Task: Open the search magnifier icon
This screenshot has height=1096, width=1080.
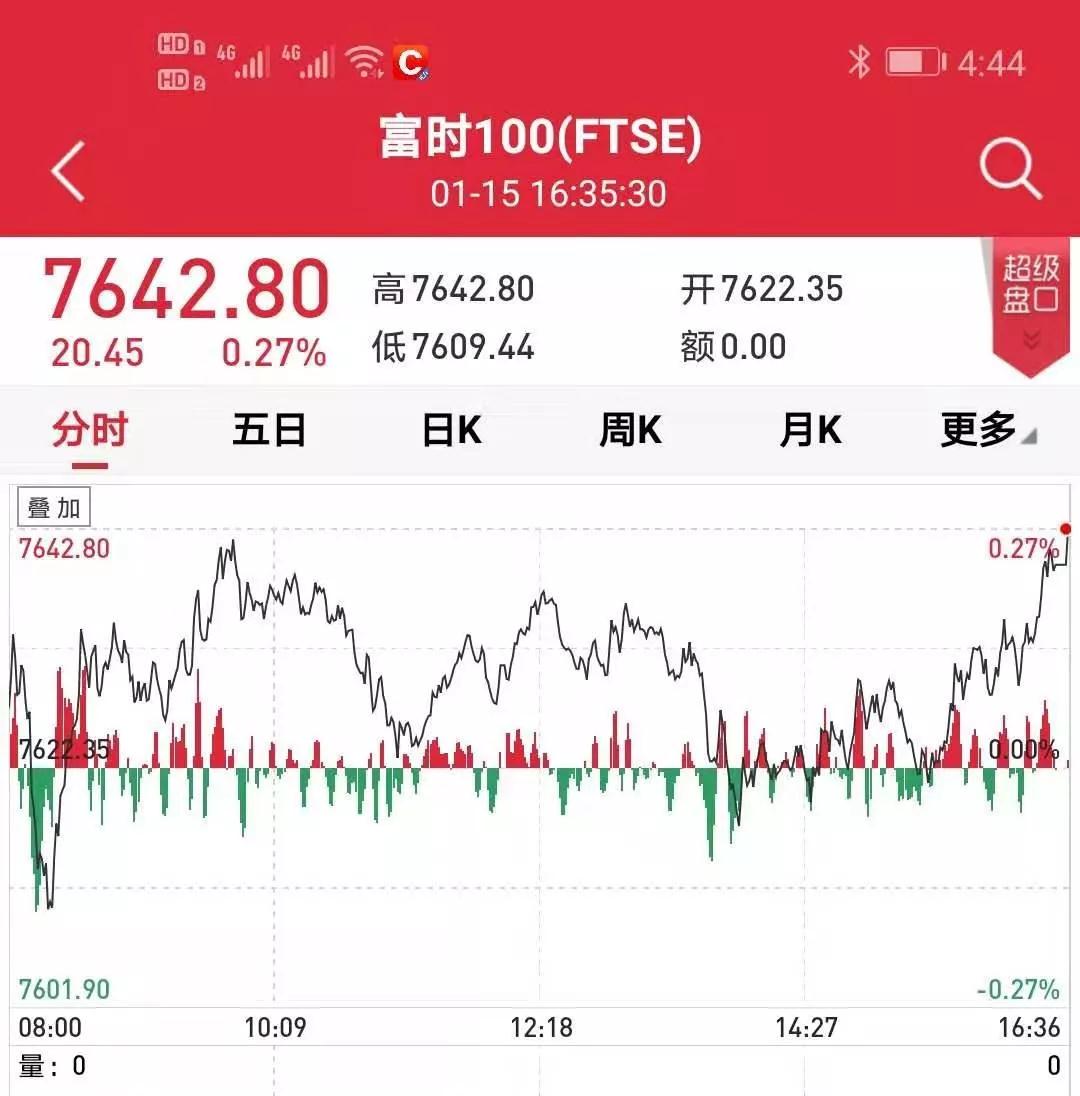Action: pos(1010,170)
